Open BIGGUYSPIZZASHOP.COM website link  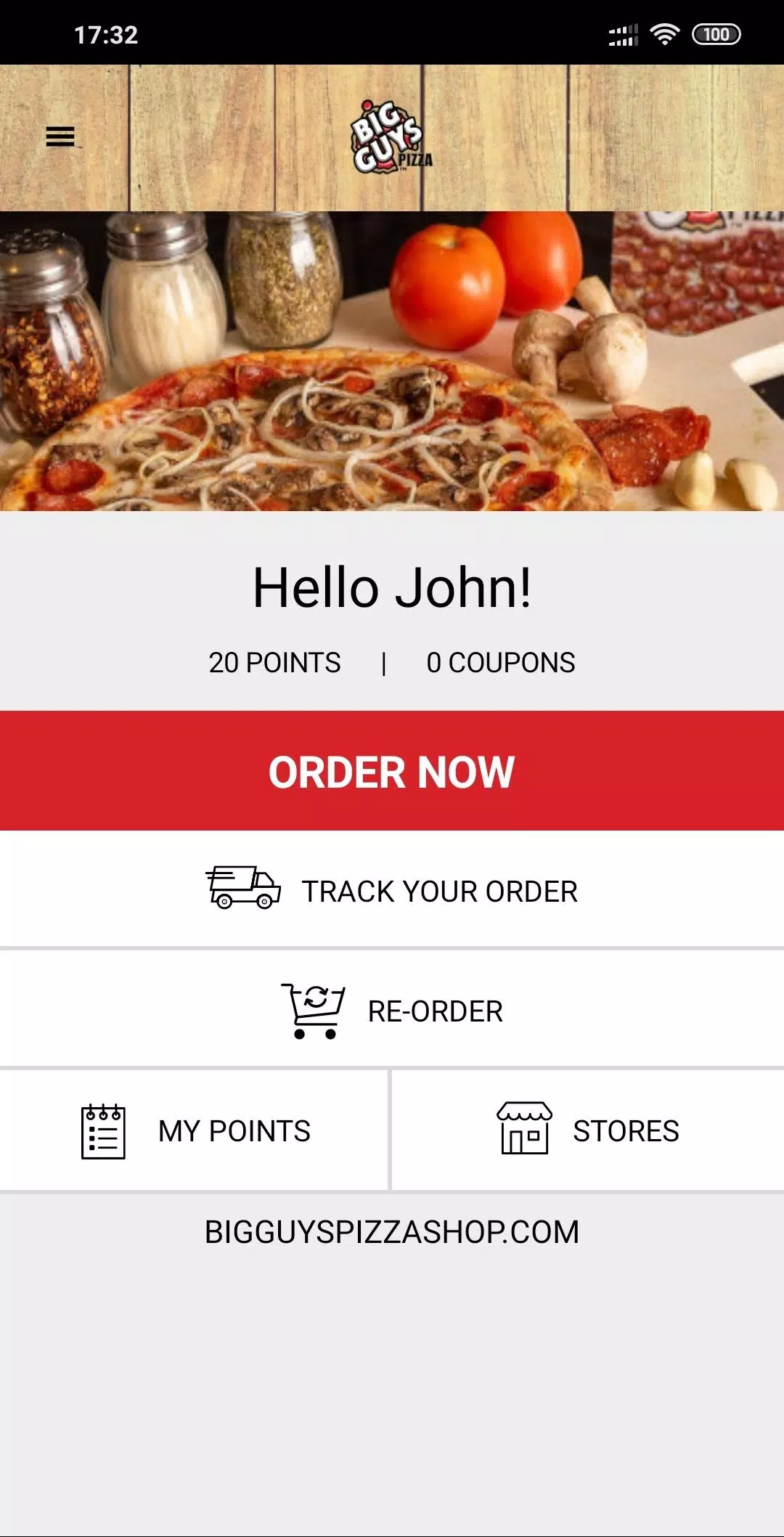[392, 1231]
